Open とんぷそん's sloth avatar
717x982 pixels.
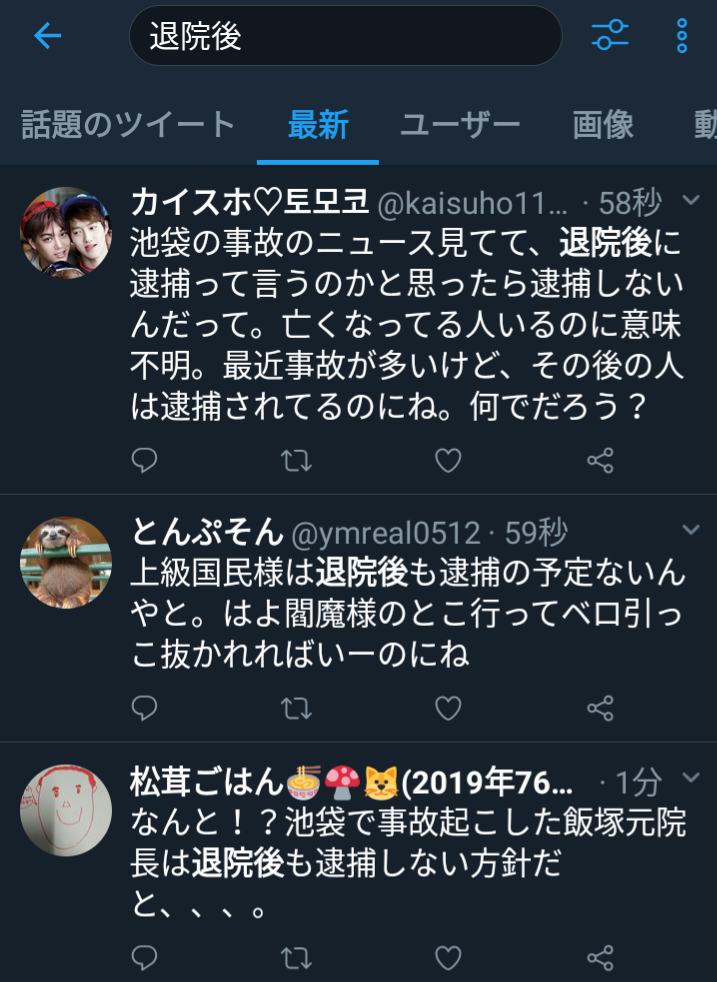click(x=66, y=562)
